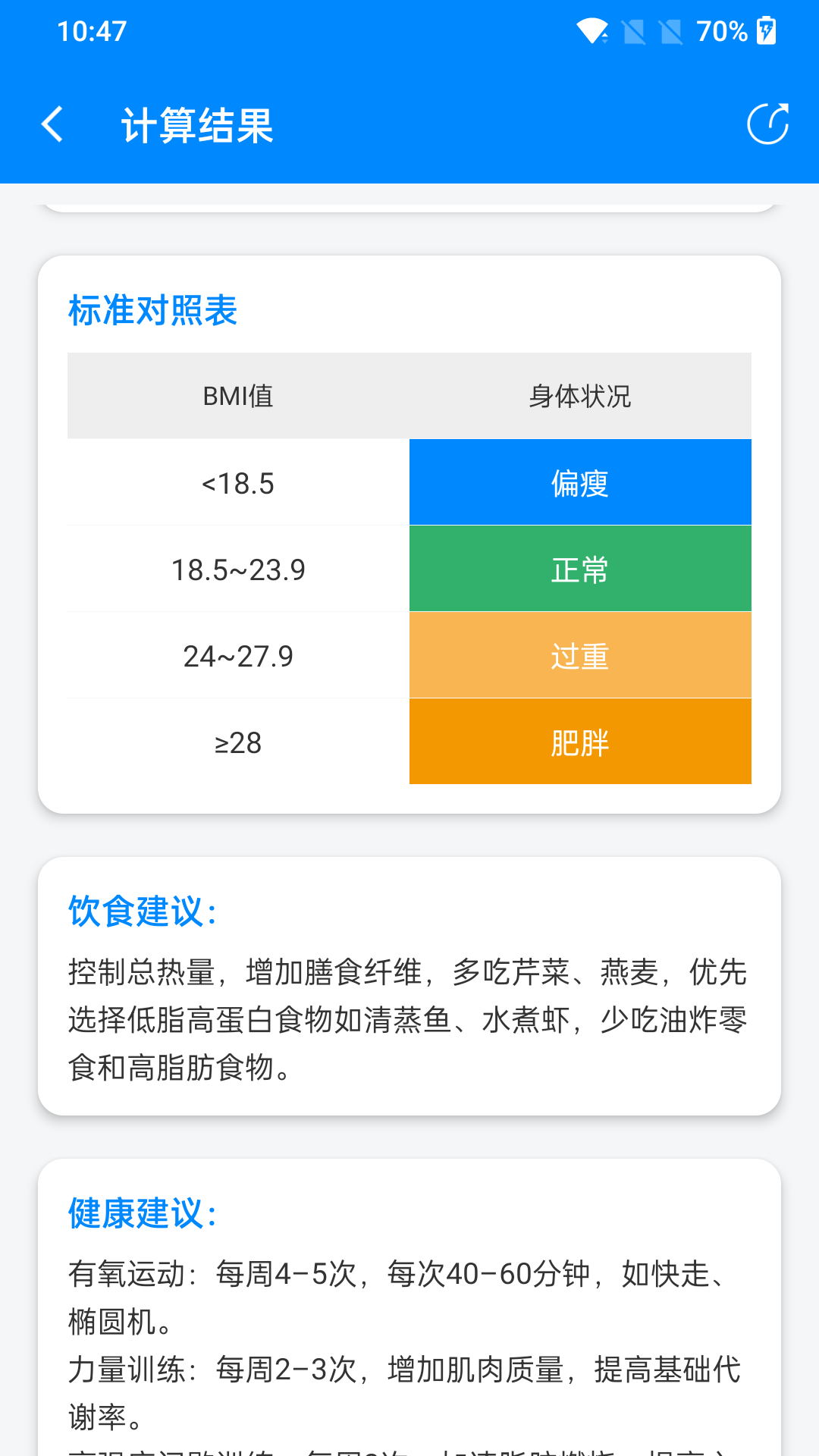Select the blue 偏瘦 status cell
Screen dimensions: 819x1456
coord(580,482)
